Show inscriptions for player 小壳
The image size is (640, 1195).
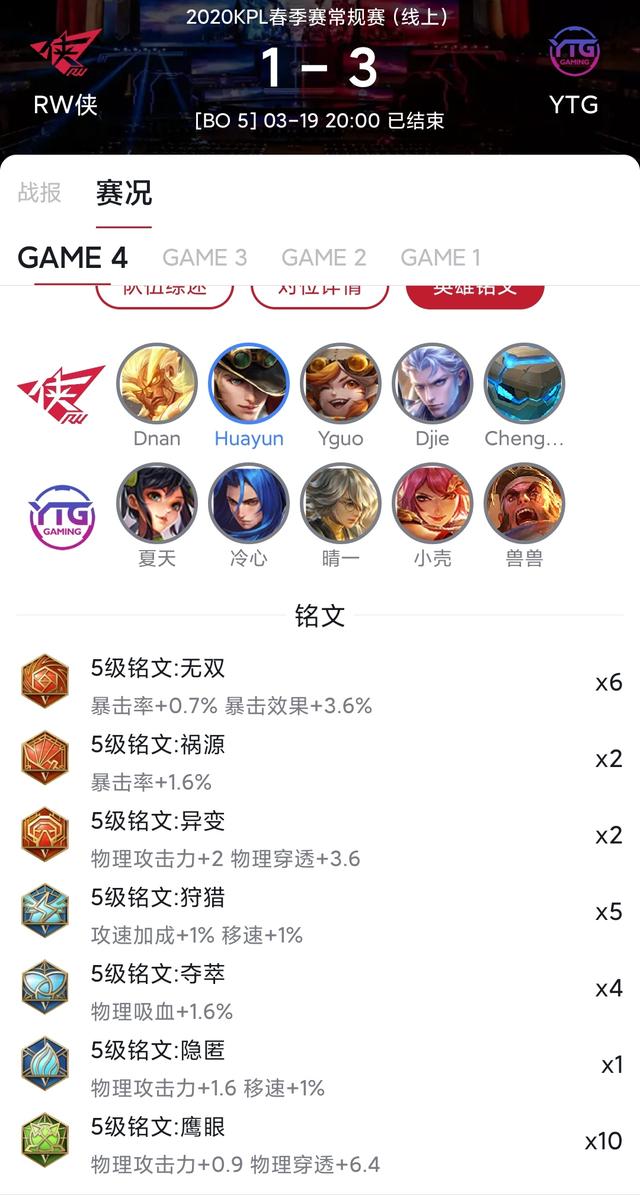click(x=432, y=503)
